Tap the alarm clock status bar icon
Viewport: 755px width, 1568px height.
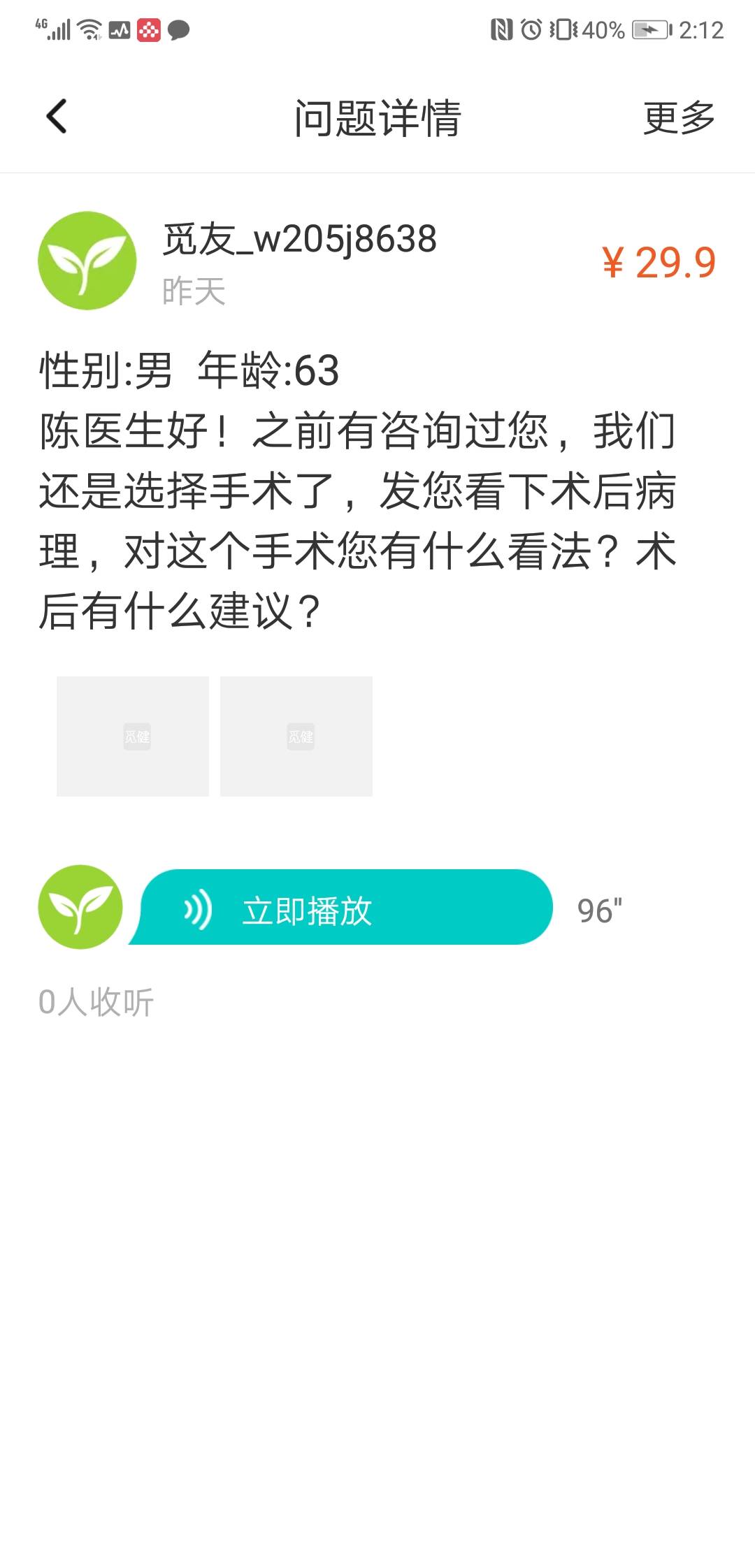coord(533,28)
